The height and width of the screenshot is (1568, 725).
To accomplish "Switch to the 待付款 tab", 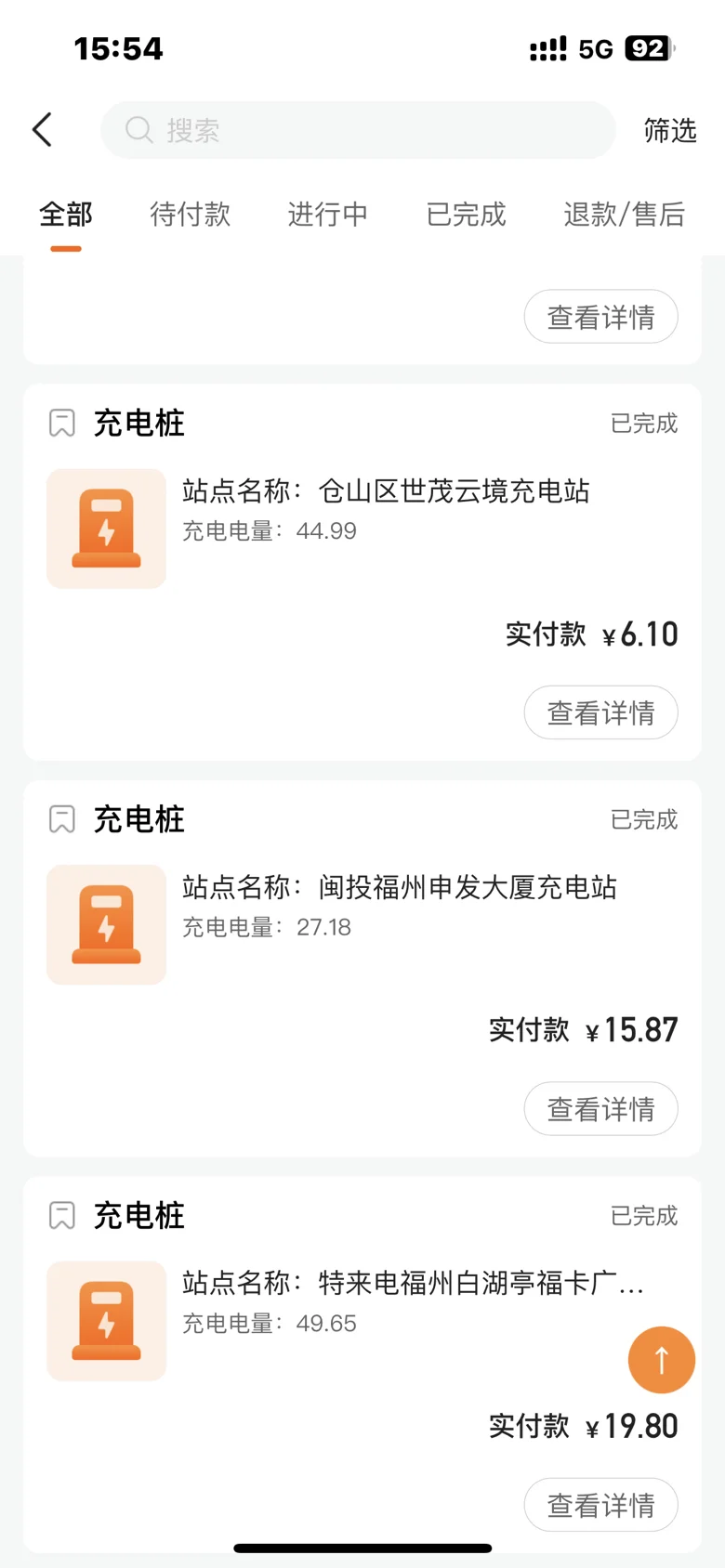I will [191, 215].
